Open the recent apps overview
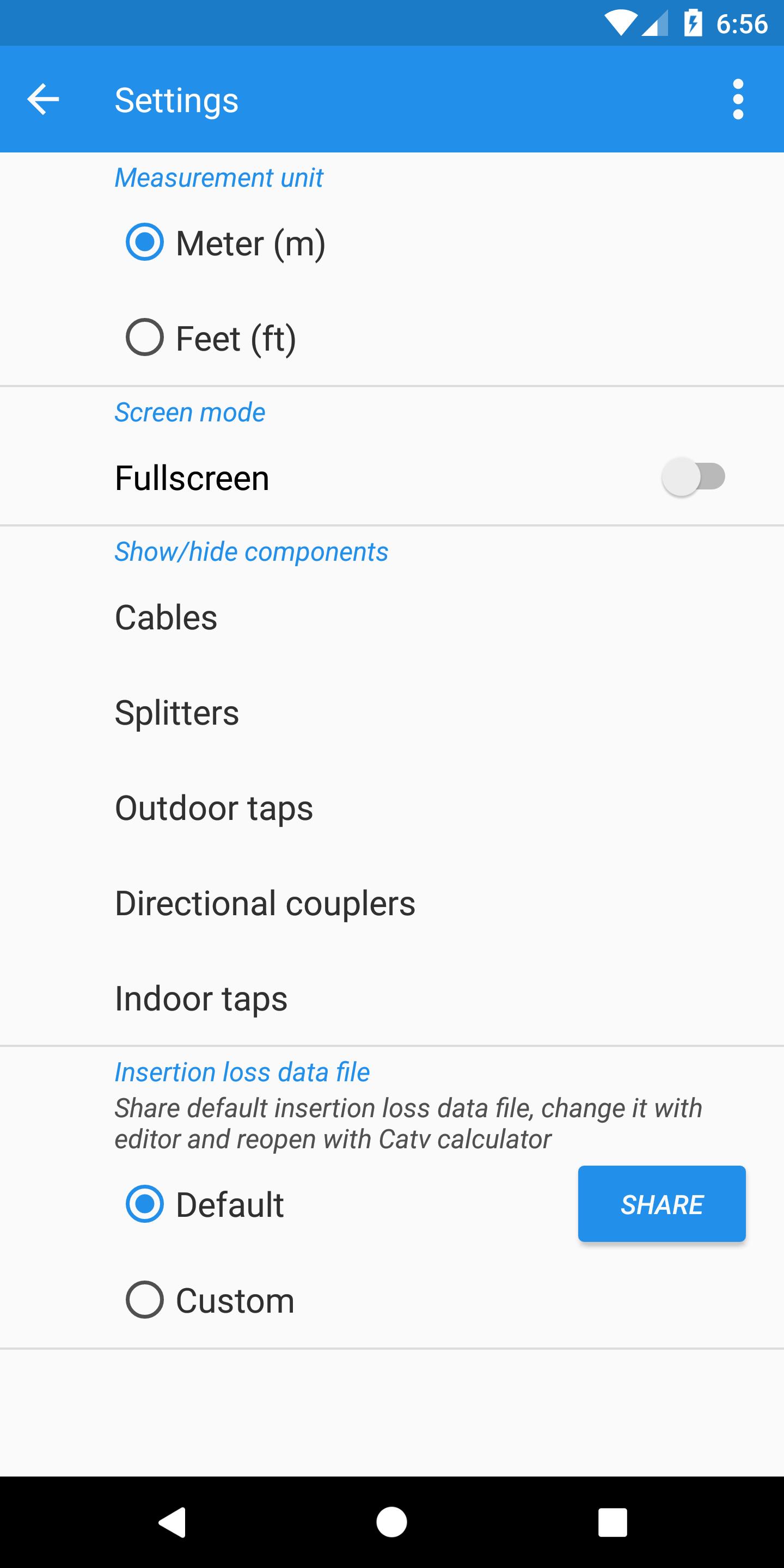784x1568 pixels. click(612, 1522)
